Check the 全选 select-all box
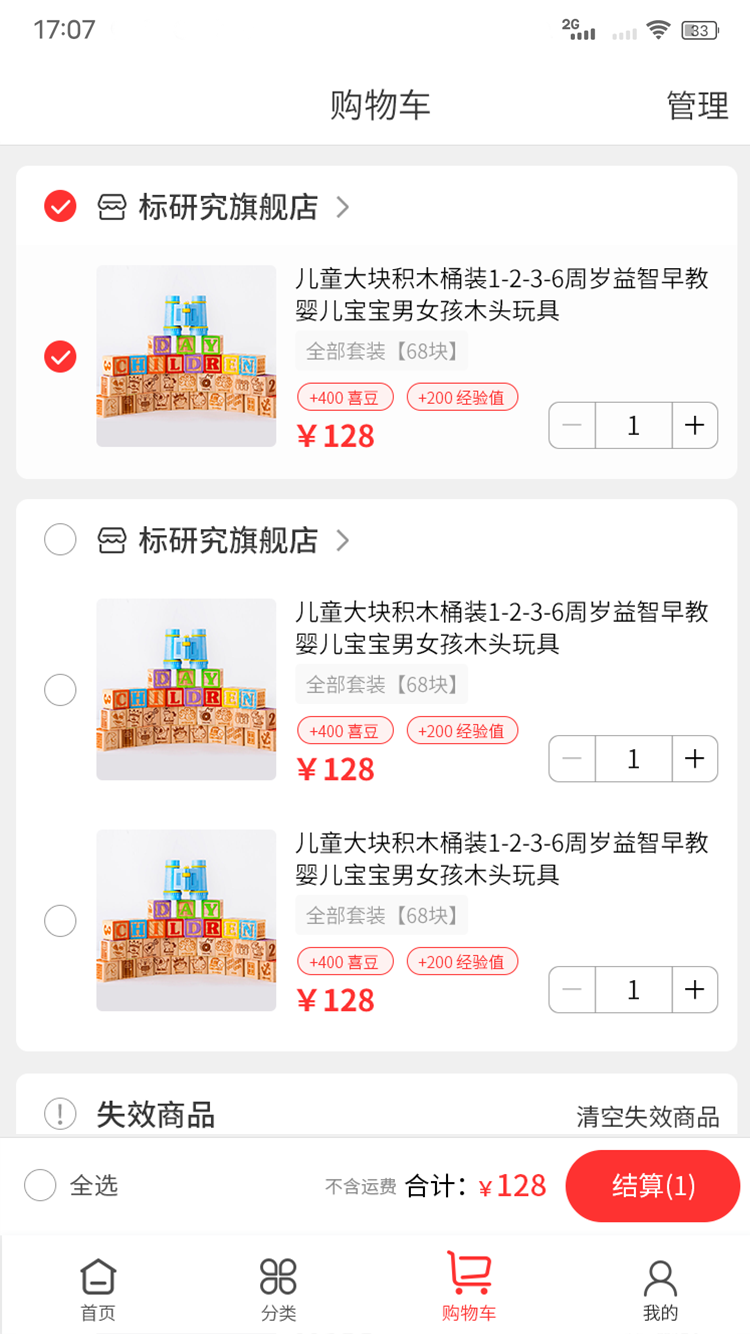The width and height of the screenshot is (750, 1334). [41, 1185]
